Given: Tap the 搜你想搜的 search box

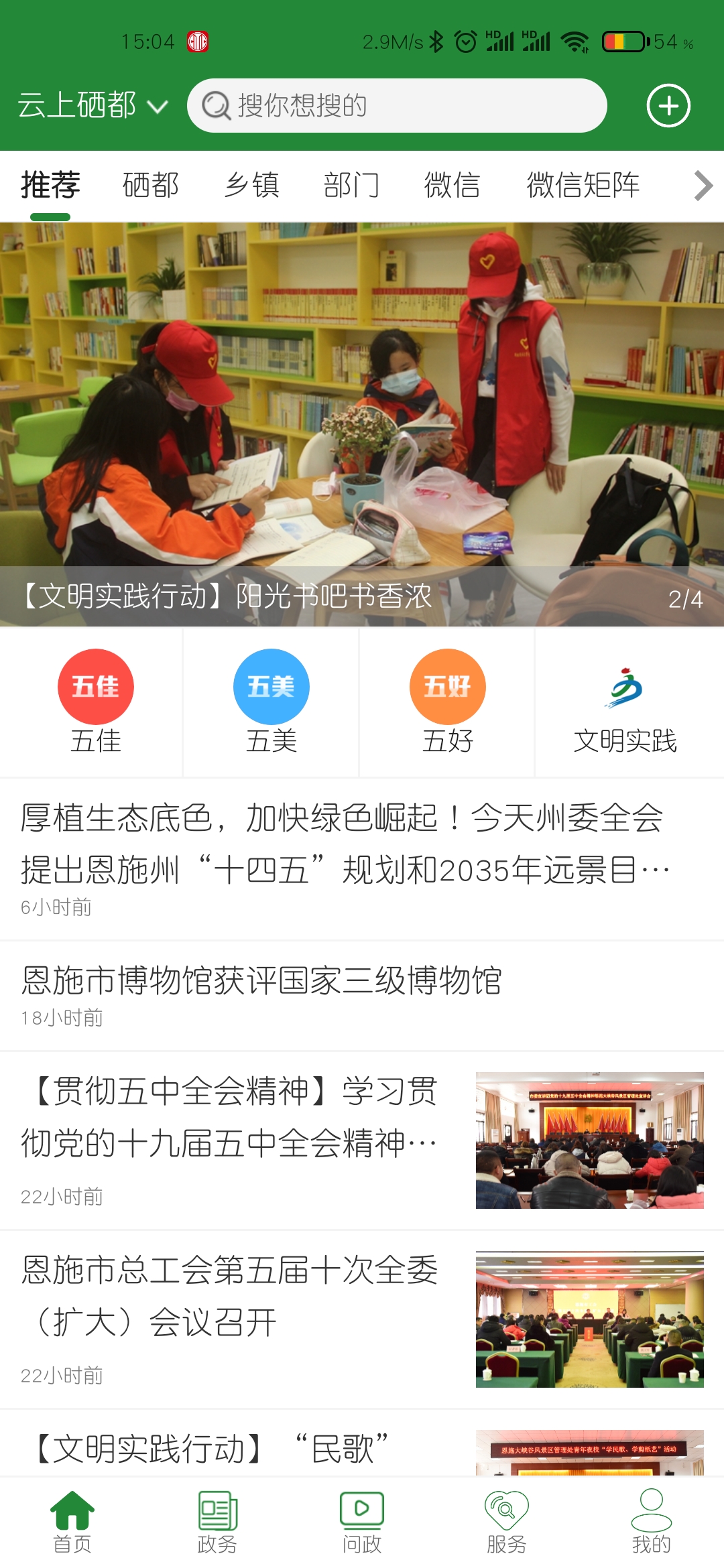Looking at the screenshot, I should click(x=397, y=106).
